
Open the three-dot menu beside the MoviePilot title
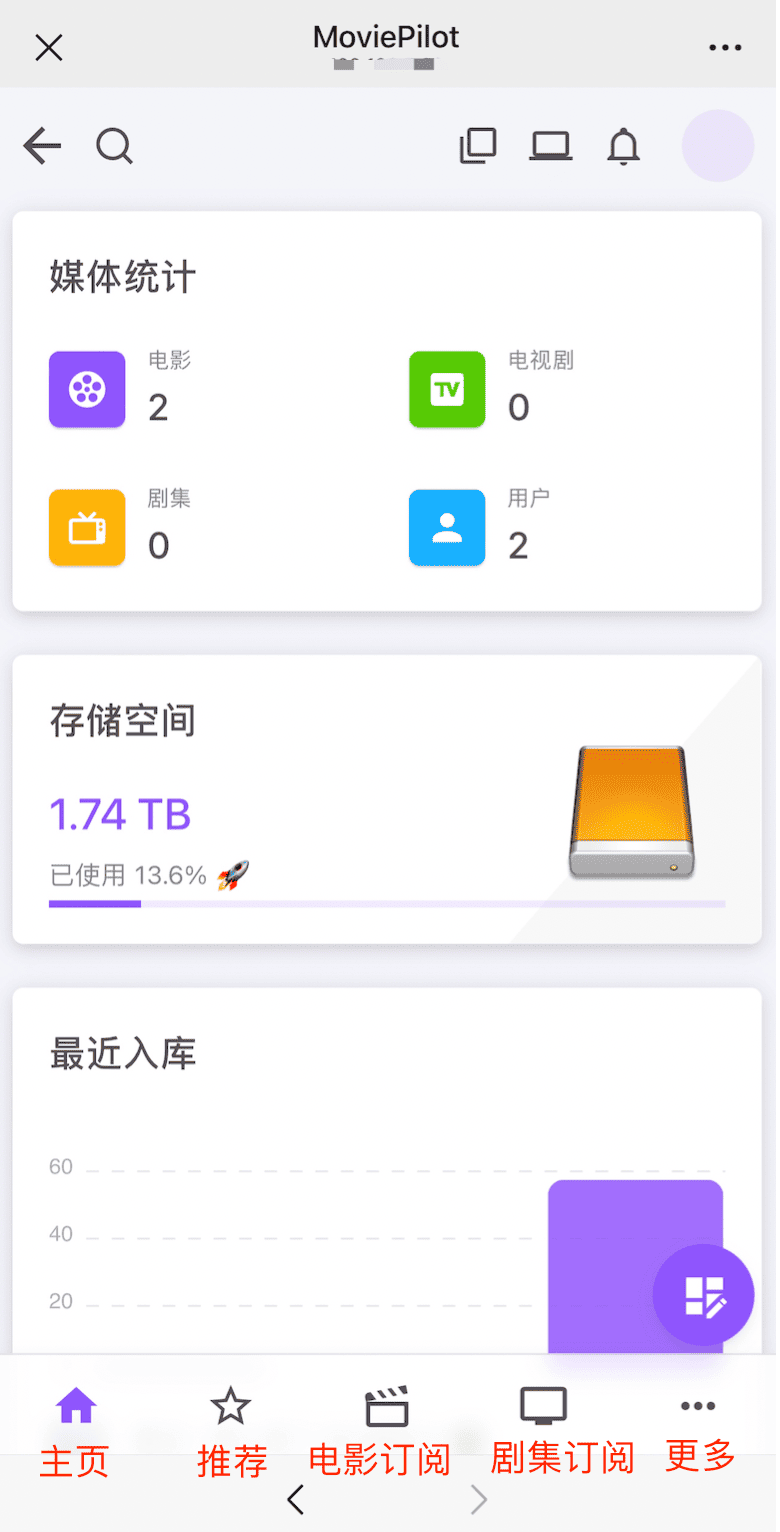click(x=725, y=47)
